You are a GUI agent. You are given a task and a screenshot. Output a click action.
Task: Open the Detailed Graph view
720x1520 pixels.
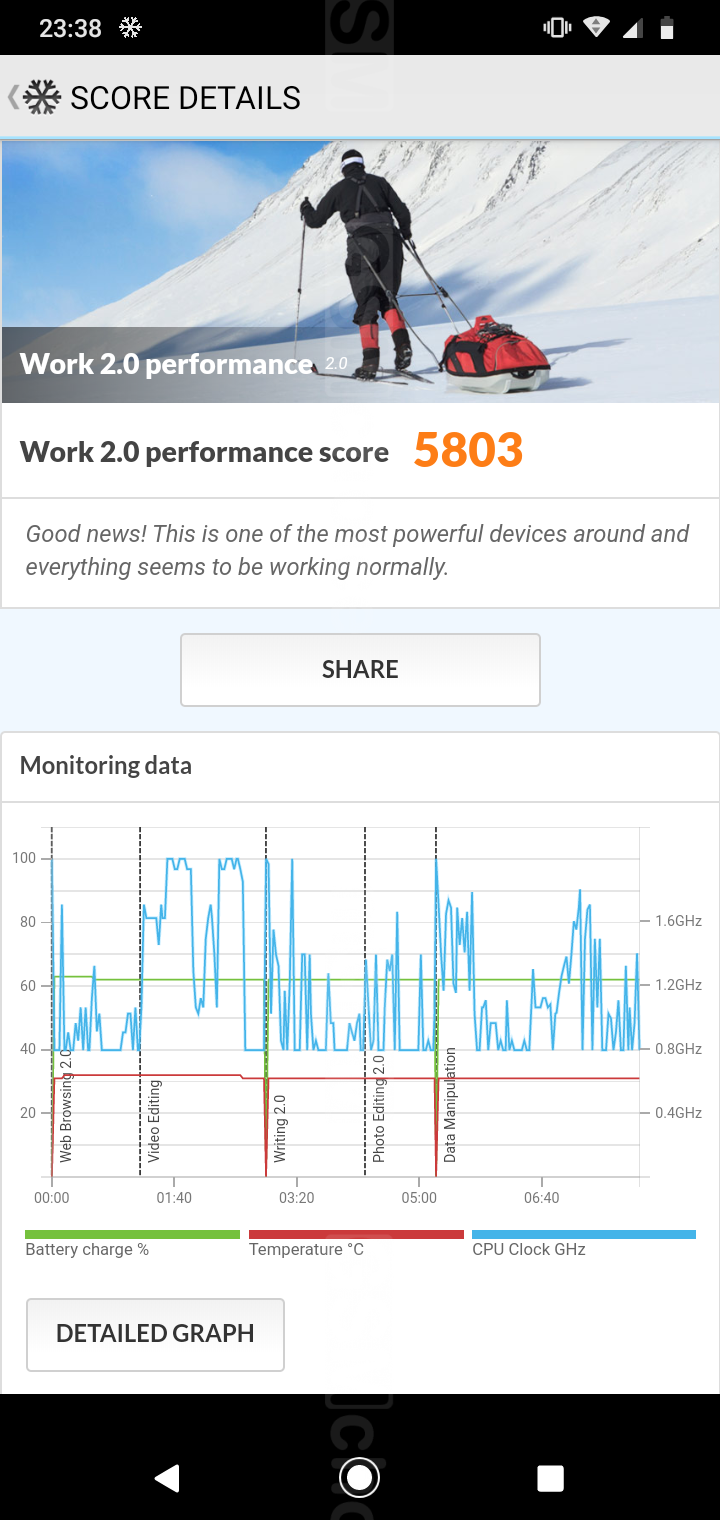pos(155,1333)
